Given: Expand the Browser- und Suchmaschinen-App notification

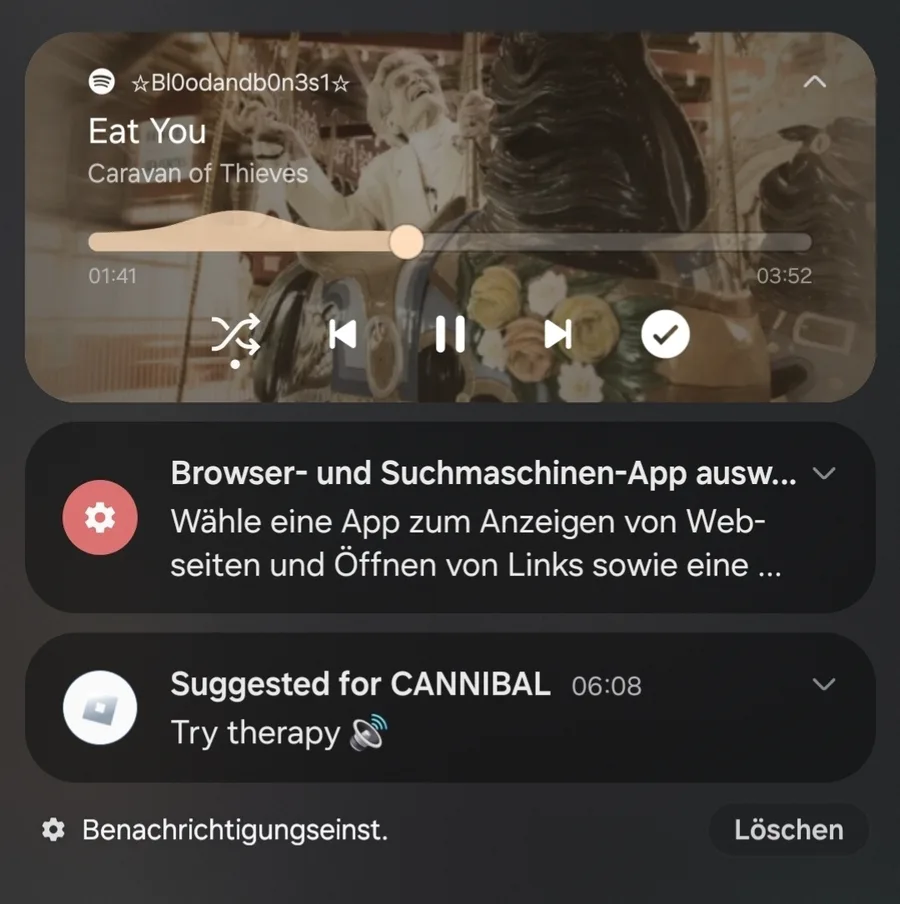Looking at the screenshot, I should 824,474.
